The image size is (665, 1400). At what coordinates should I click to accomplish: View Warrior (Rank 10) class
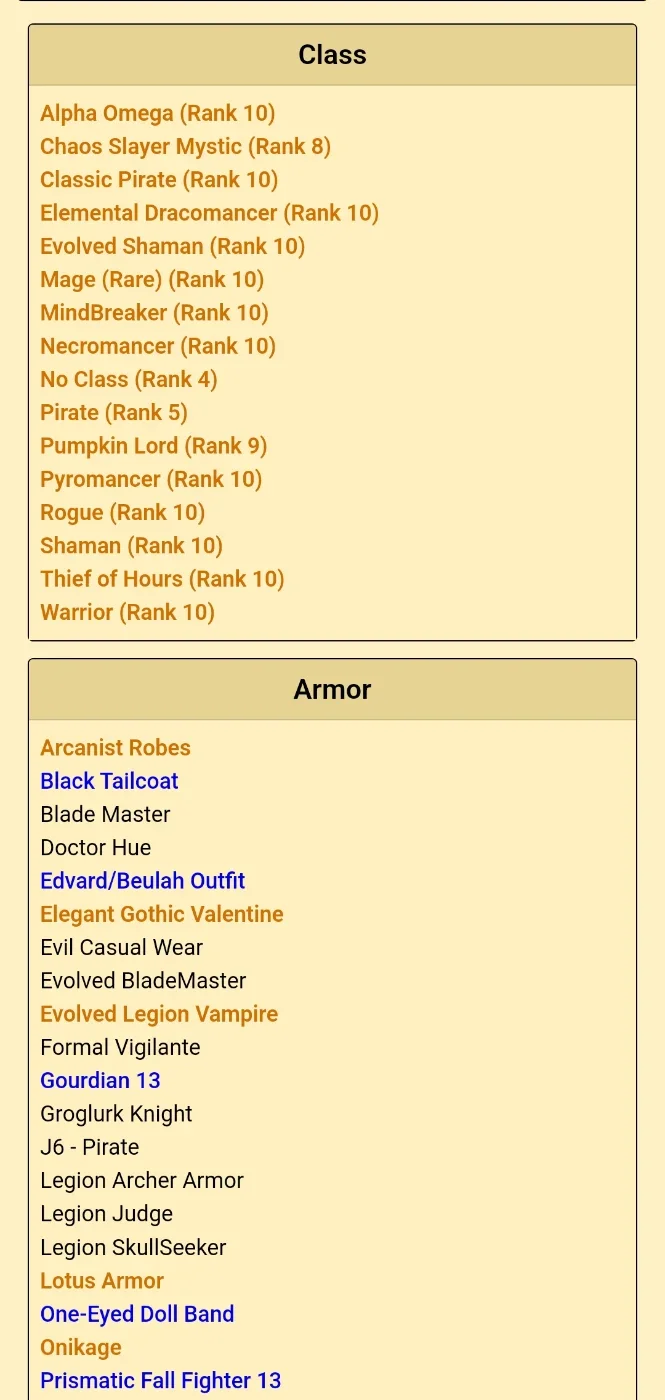(128, 612)
